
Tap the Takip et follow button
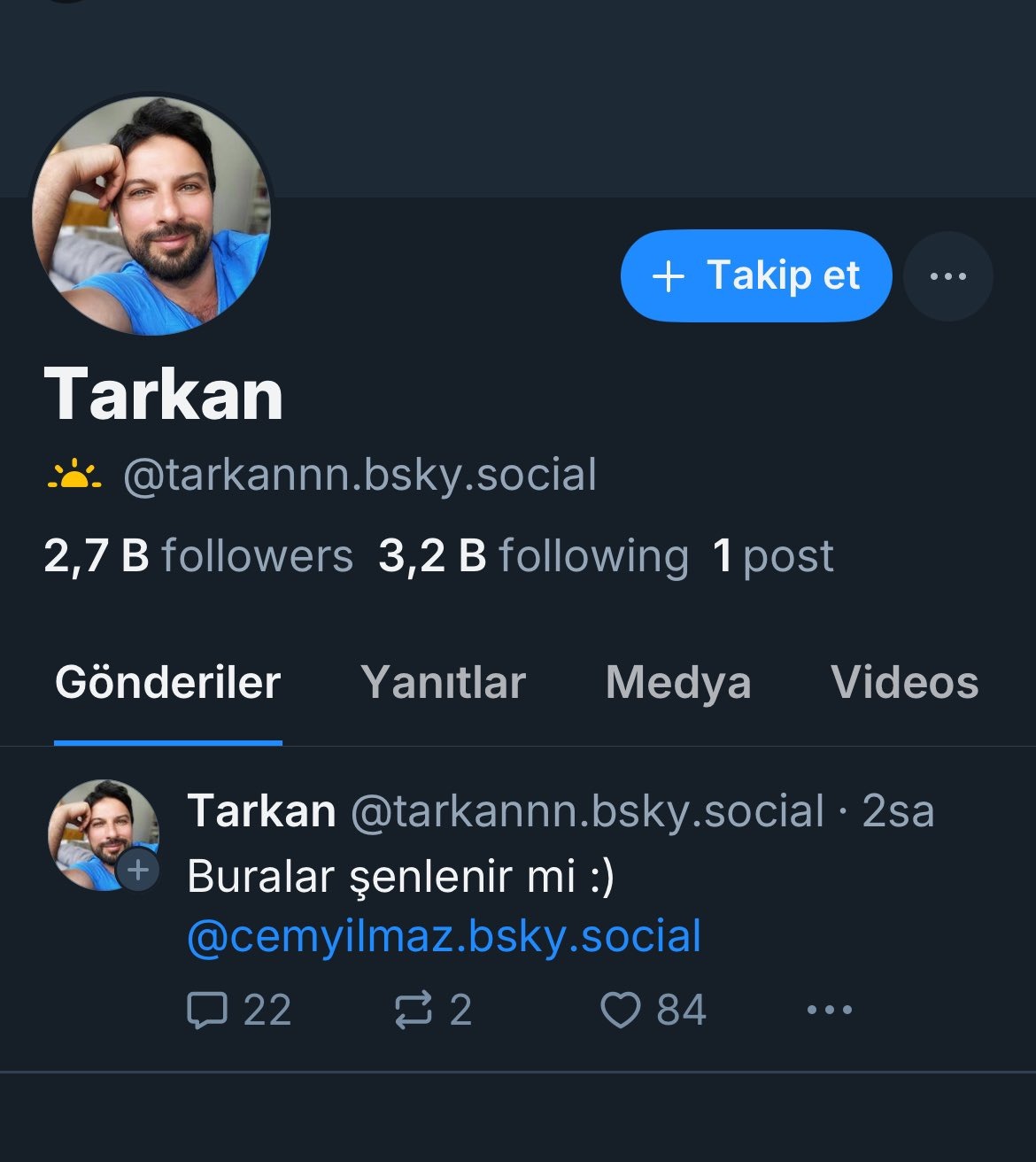point(755,275)
